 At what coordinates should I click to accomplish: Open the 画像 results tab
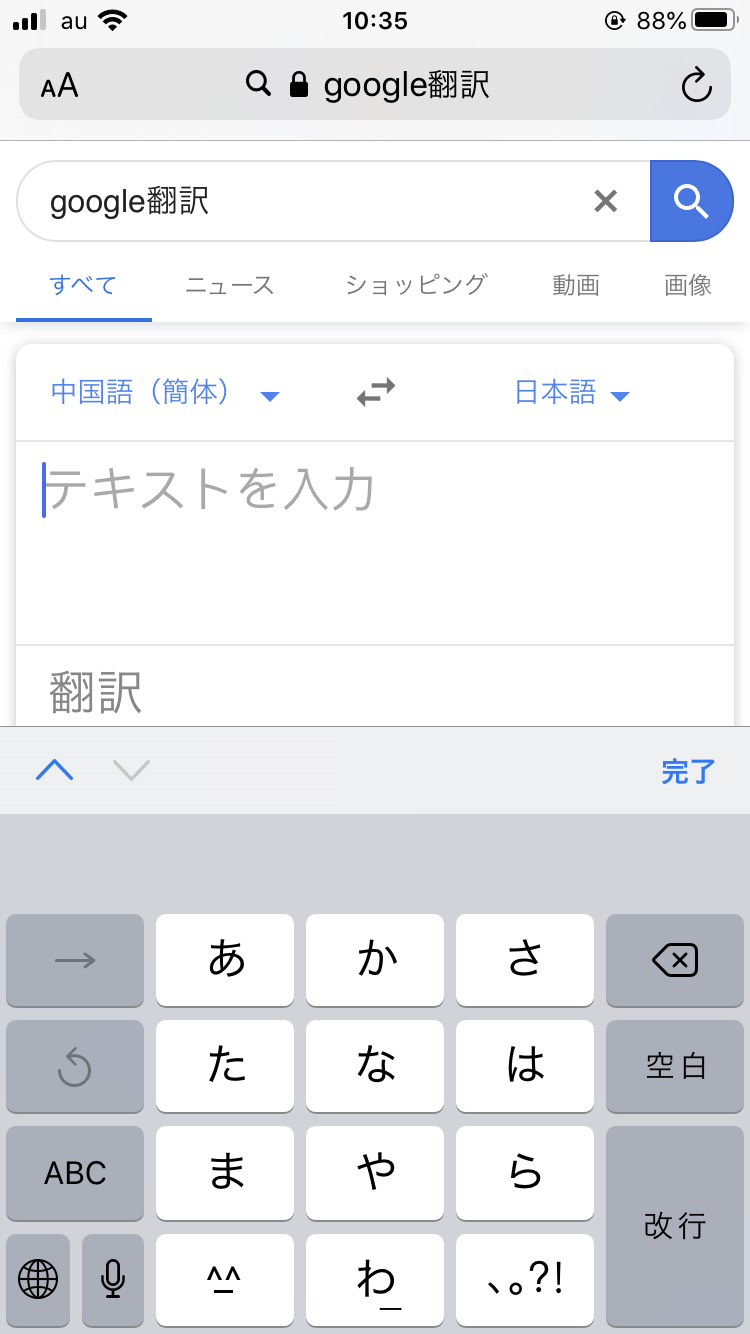click(x=688, y=285)
